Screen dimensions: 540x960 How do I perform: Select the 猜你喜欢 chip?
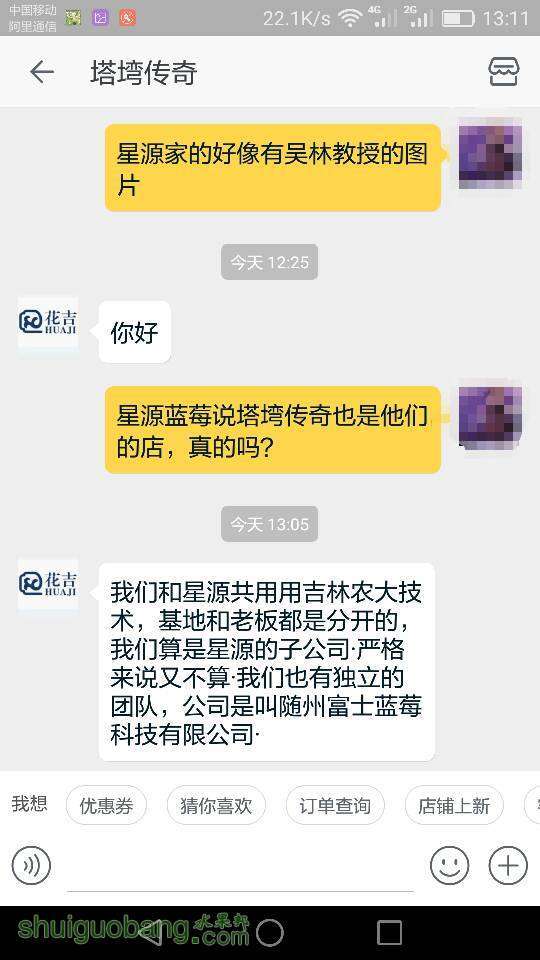[216, 805]
